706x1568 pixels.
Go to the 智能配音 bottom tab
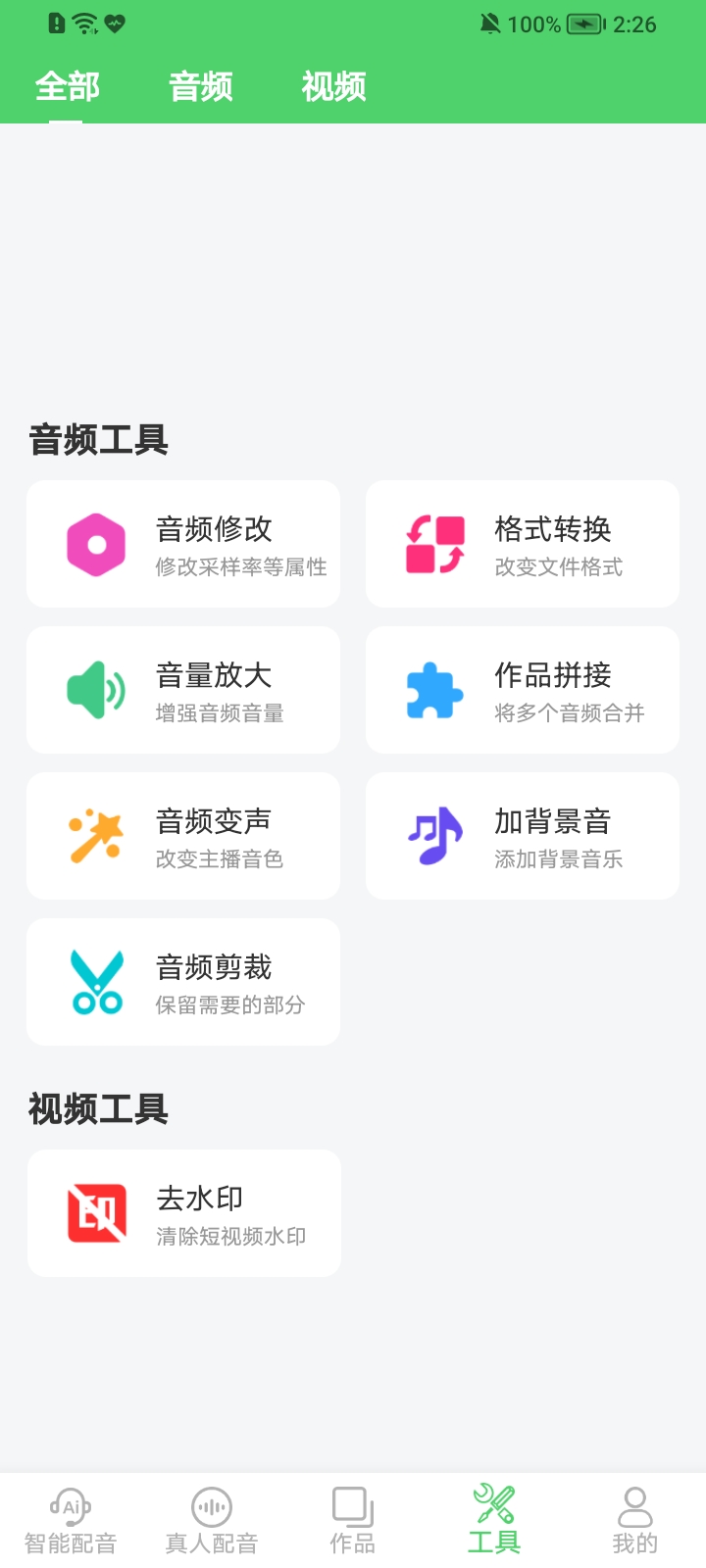(71, 1521)
